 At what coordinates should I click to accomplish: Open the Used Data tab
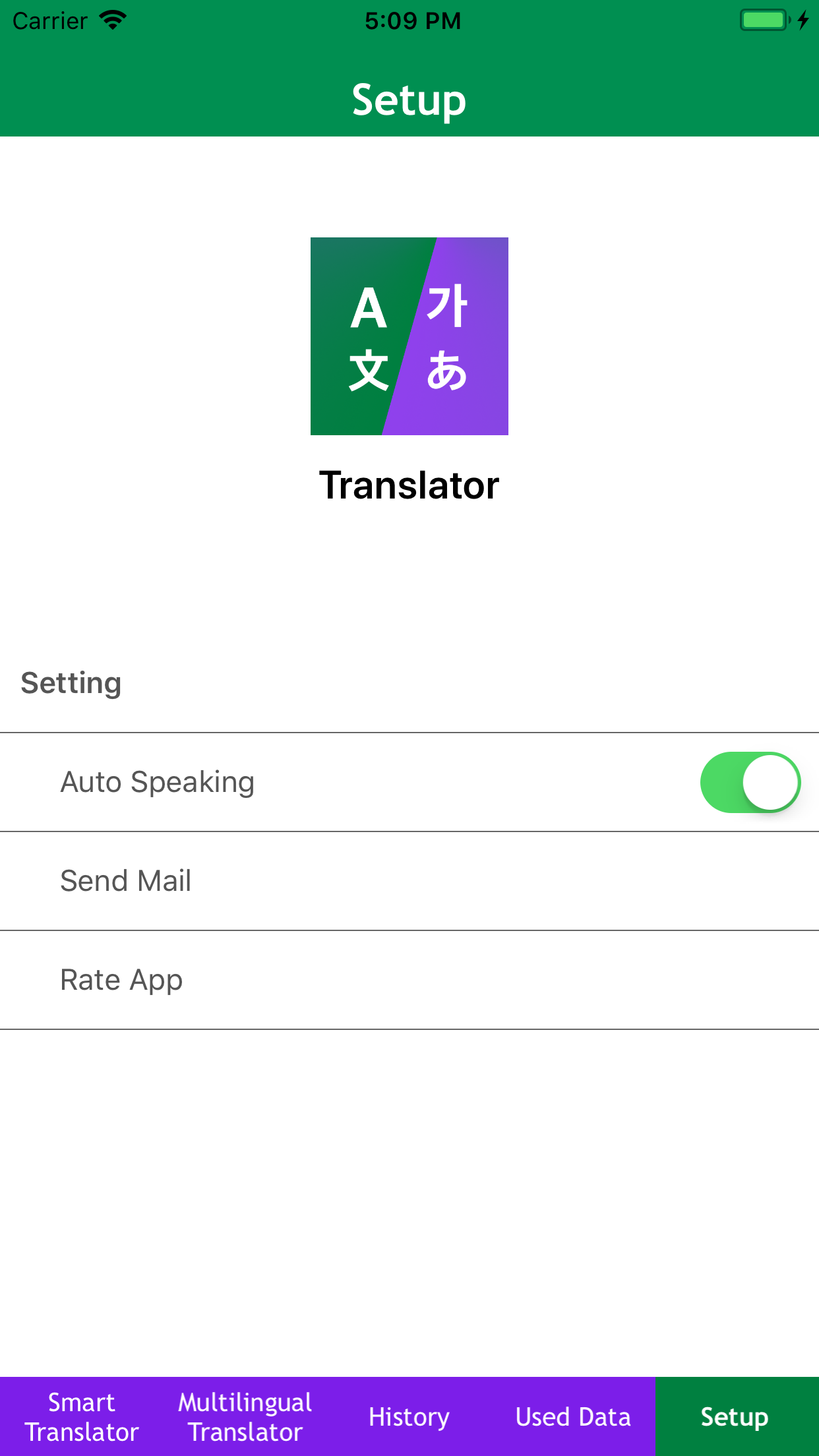573,1416
